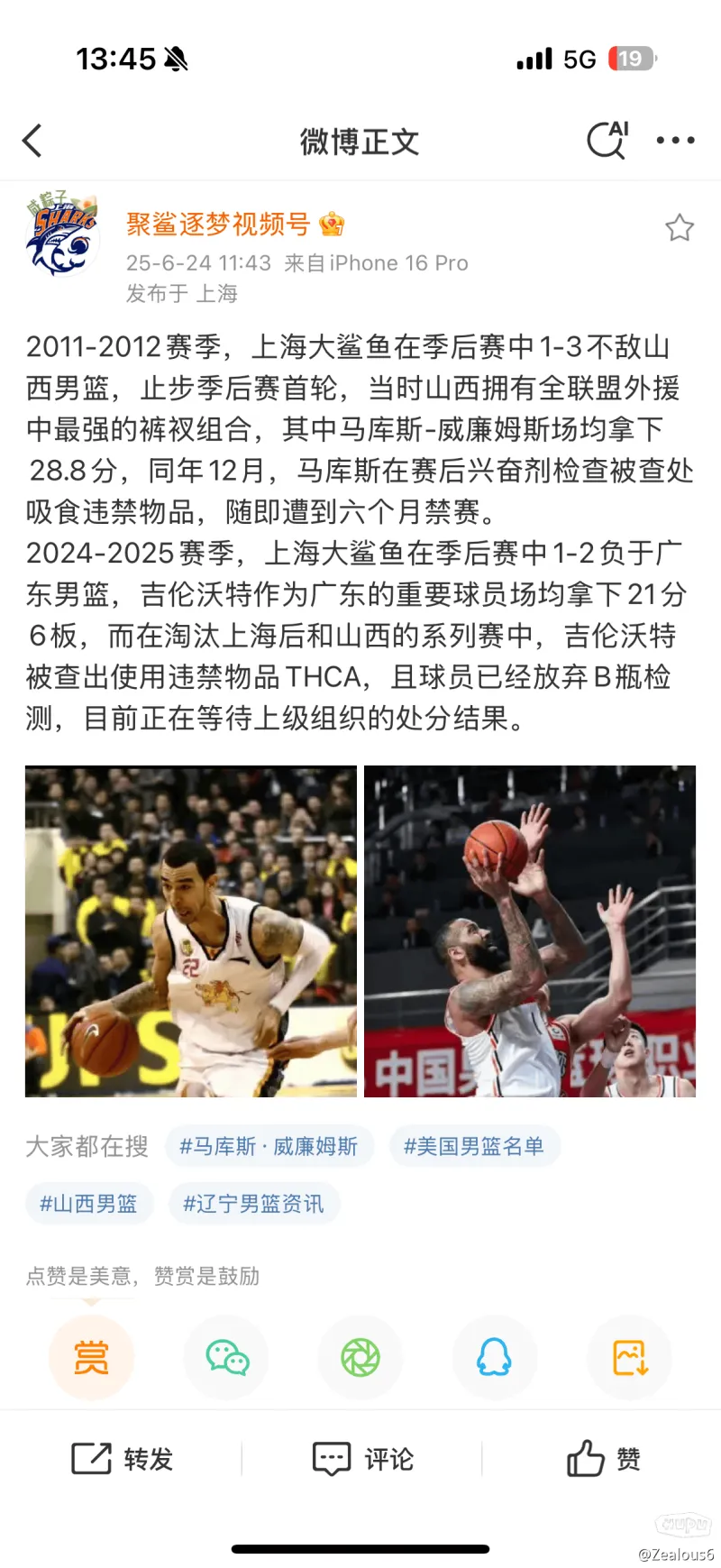The image size is (721, 1568).
Task: Open the #辽宁男篮资讯 hashtag
Action: tap(254, 1203)
